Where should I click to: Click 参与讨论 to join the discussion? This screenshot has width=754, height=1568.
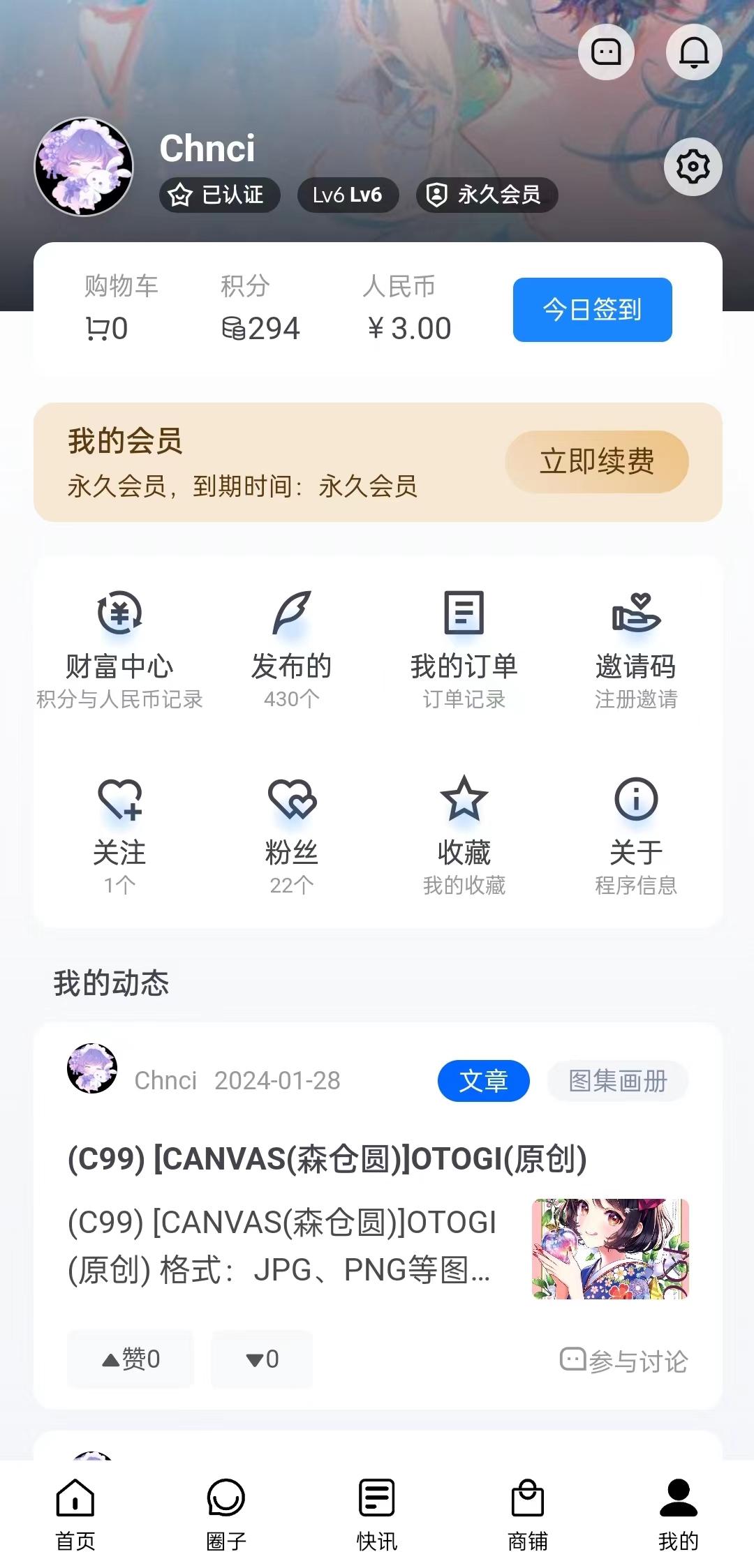(625, 1359)
